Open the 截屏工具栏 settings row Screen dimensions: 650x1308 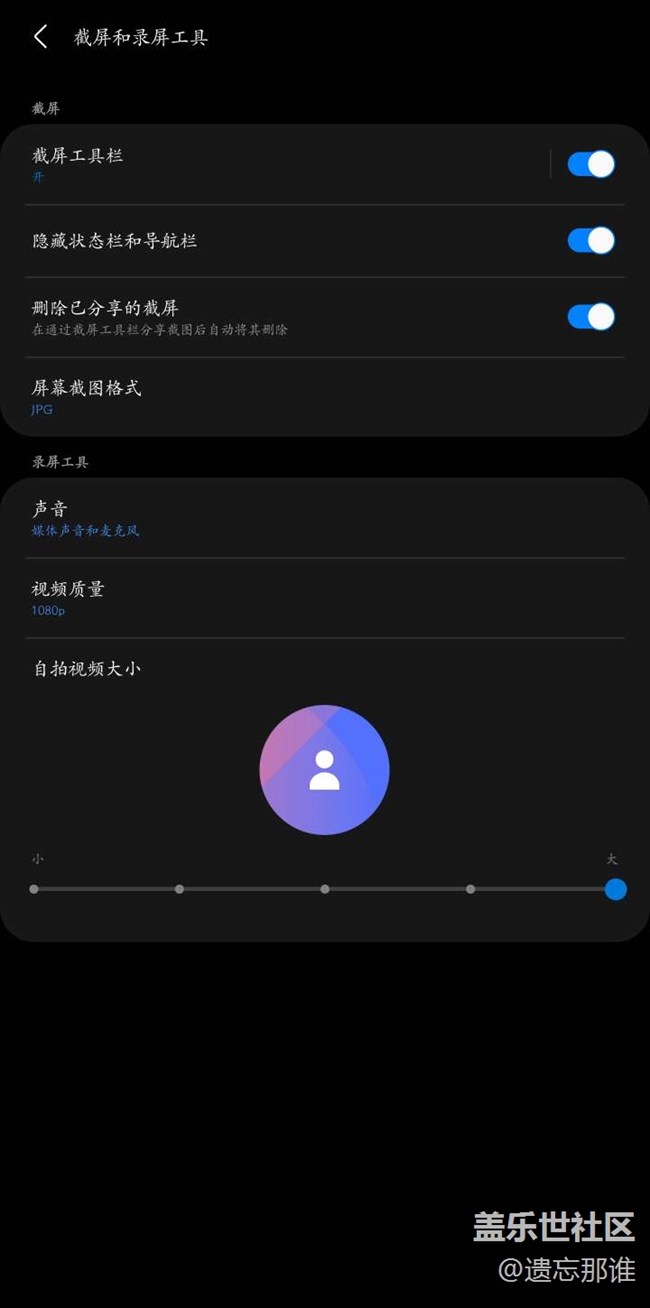tap(280, 165)
